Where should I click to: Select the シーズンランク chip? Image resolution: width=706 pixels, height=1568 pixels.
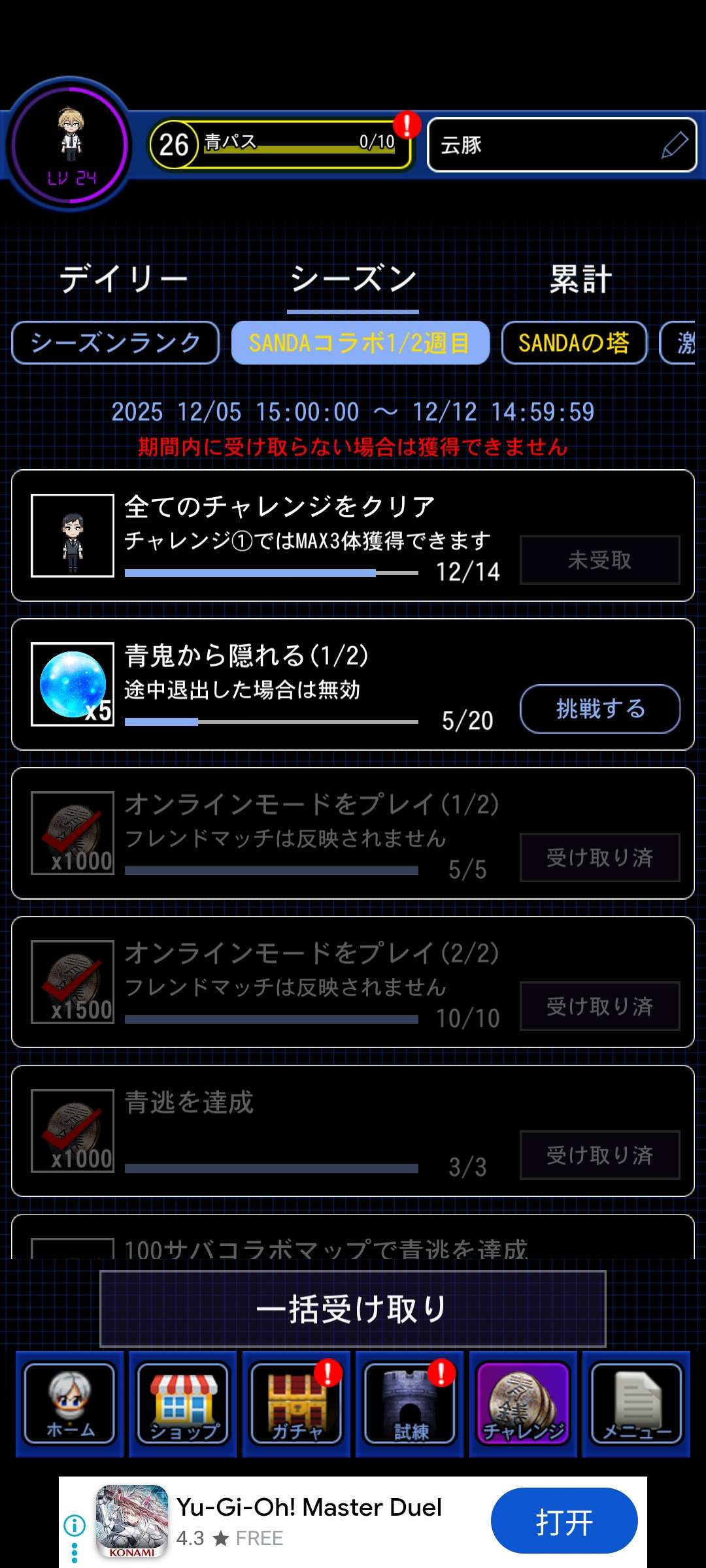click(116, 342)
